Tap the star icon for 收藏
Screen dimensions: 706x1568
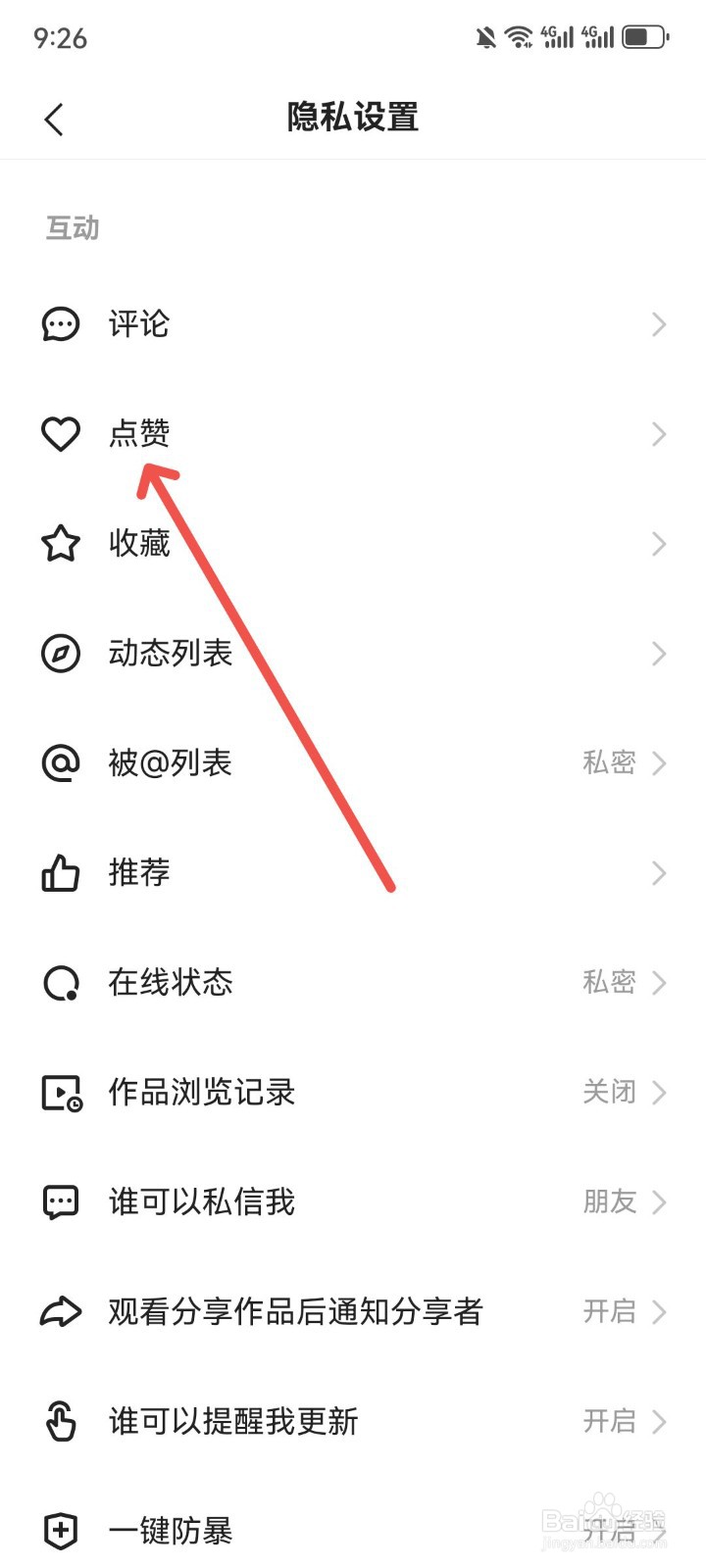[61, 543]
